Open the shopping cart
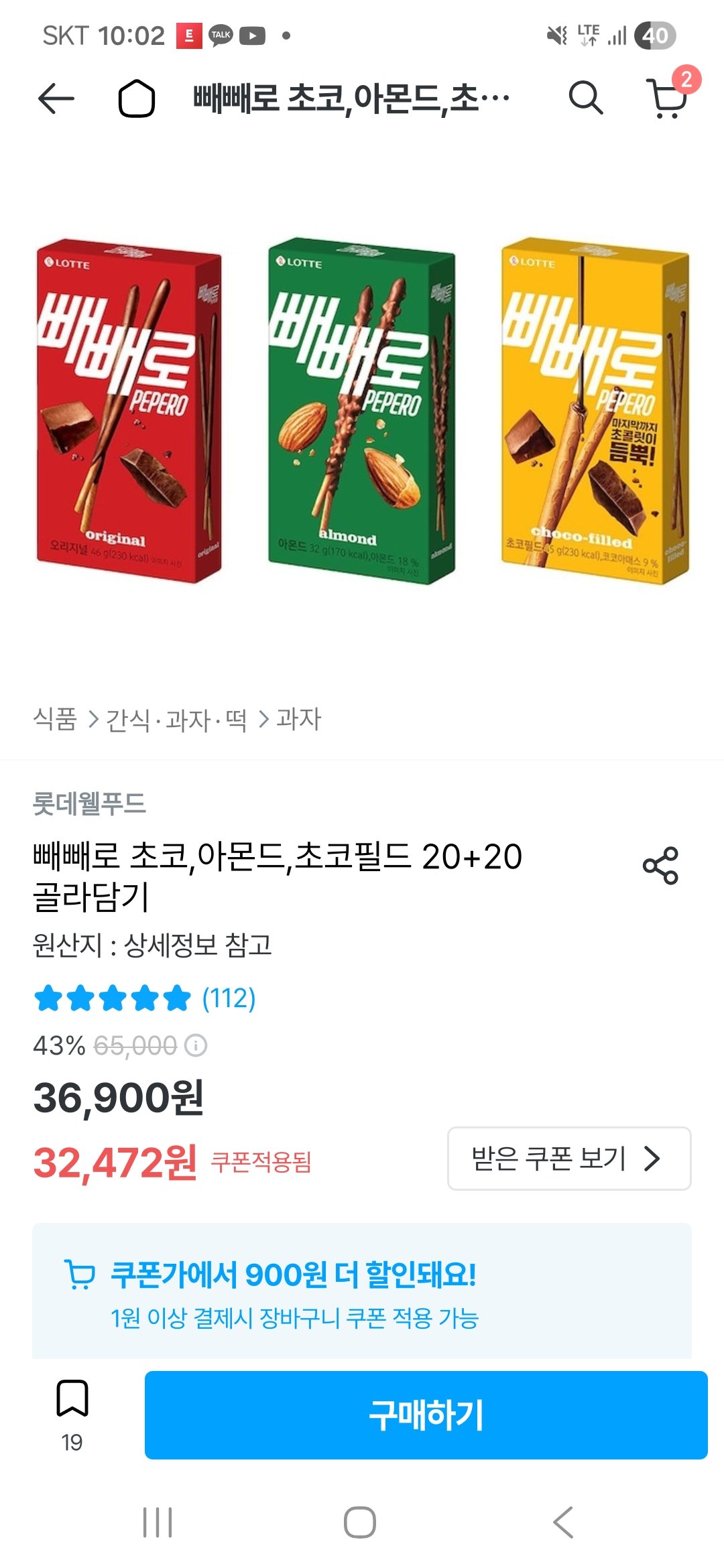Screen dimensions: 724x1568 click(666, 99)
